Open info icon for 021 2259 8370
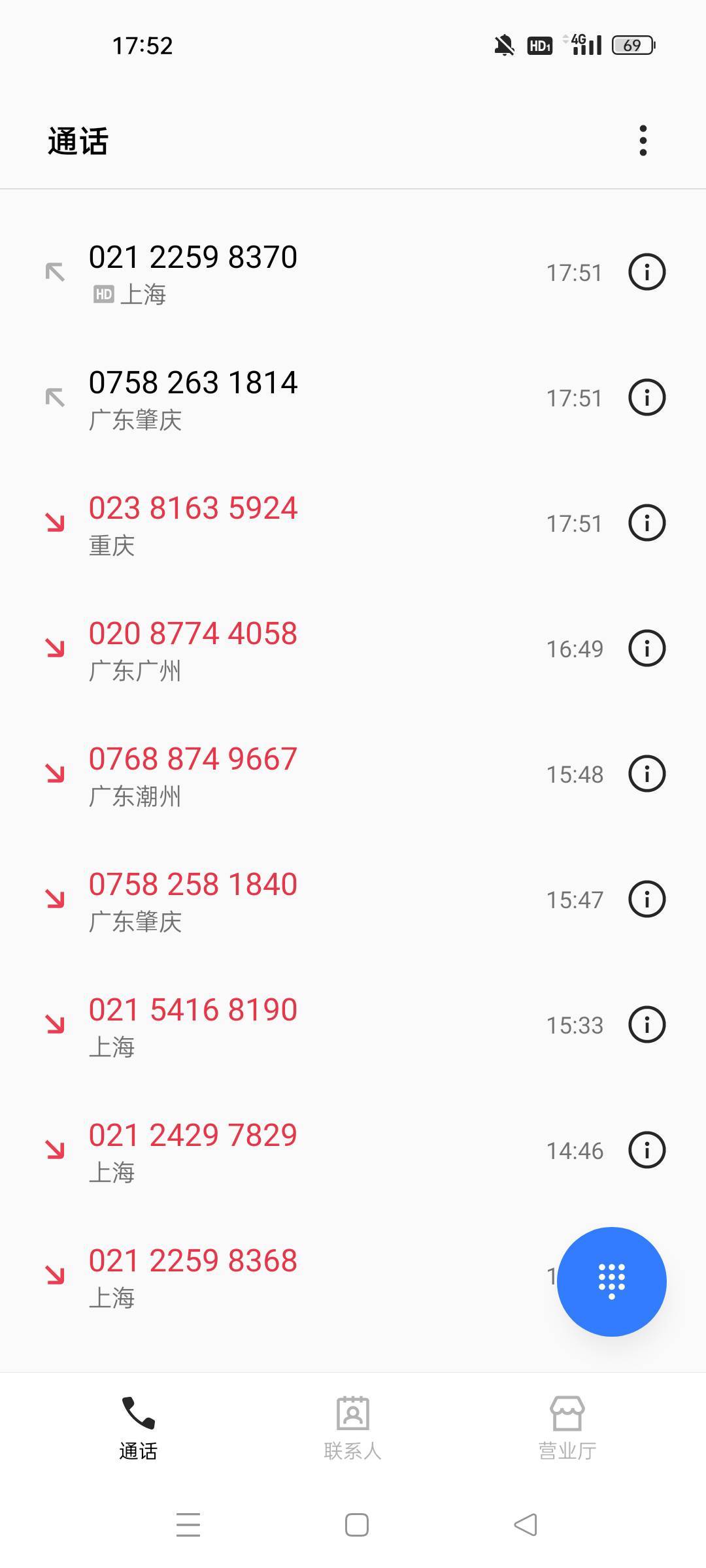The image size is (706, 1568). 647,272
